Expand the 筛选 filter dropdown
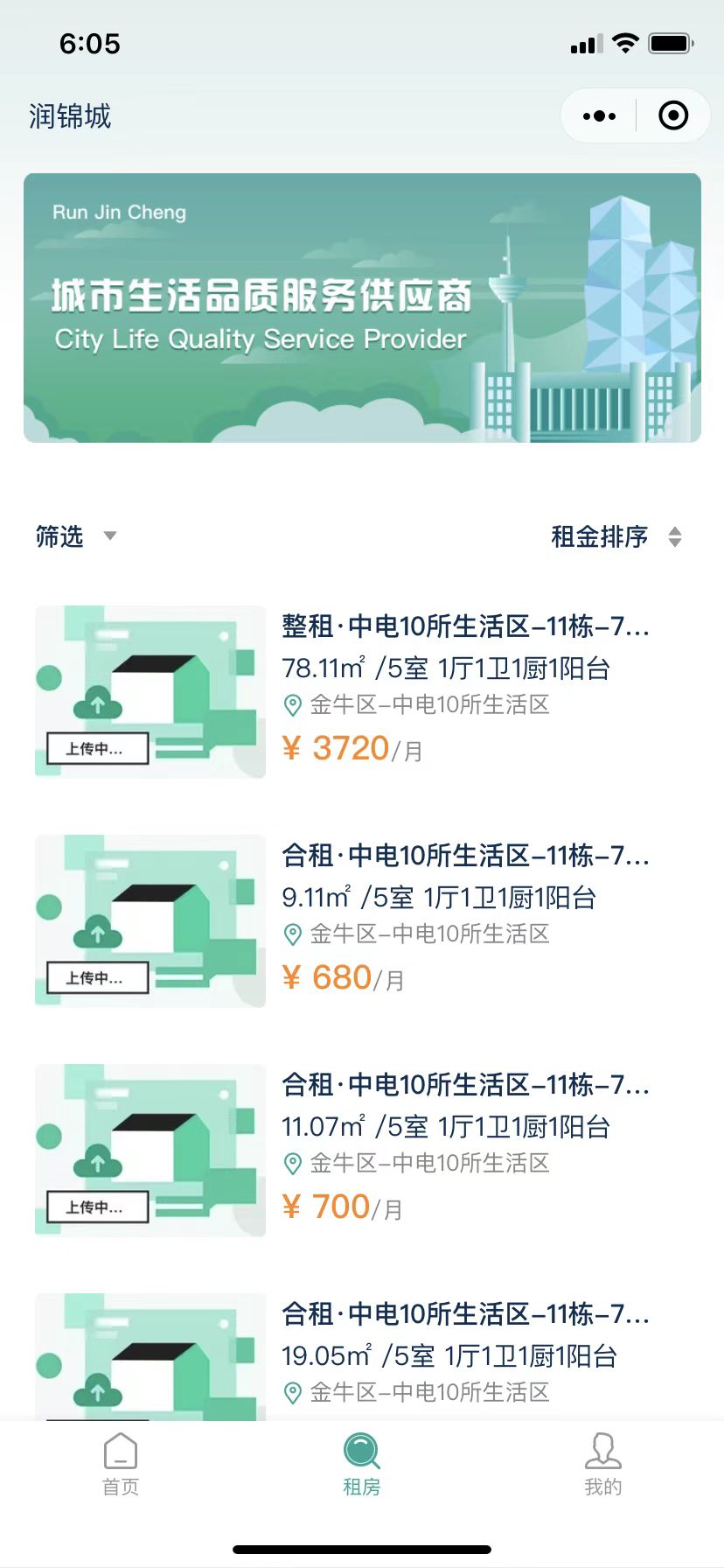Image resolution: width=724 pixels, height=1568 pixels. (75, 535)
